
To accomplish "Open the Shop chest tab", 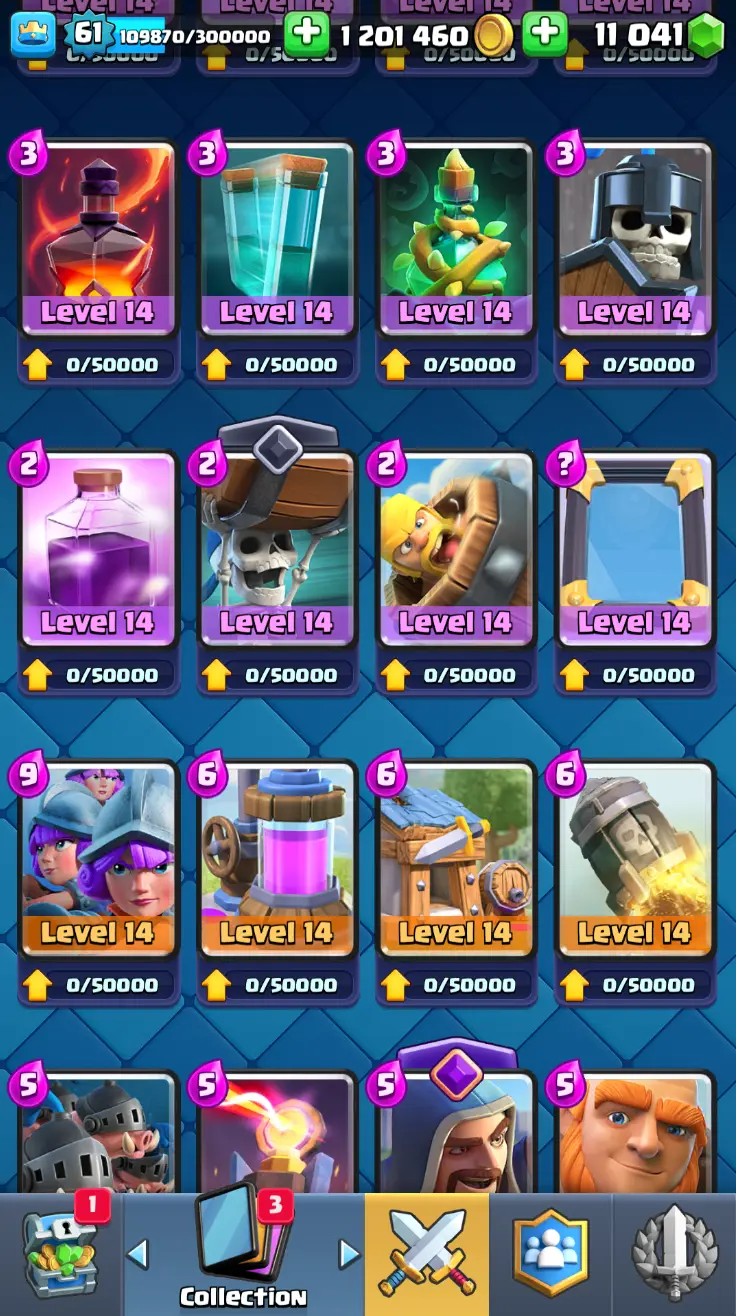I will pos(60,1254).
